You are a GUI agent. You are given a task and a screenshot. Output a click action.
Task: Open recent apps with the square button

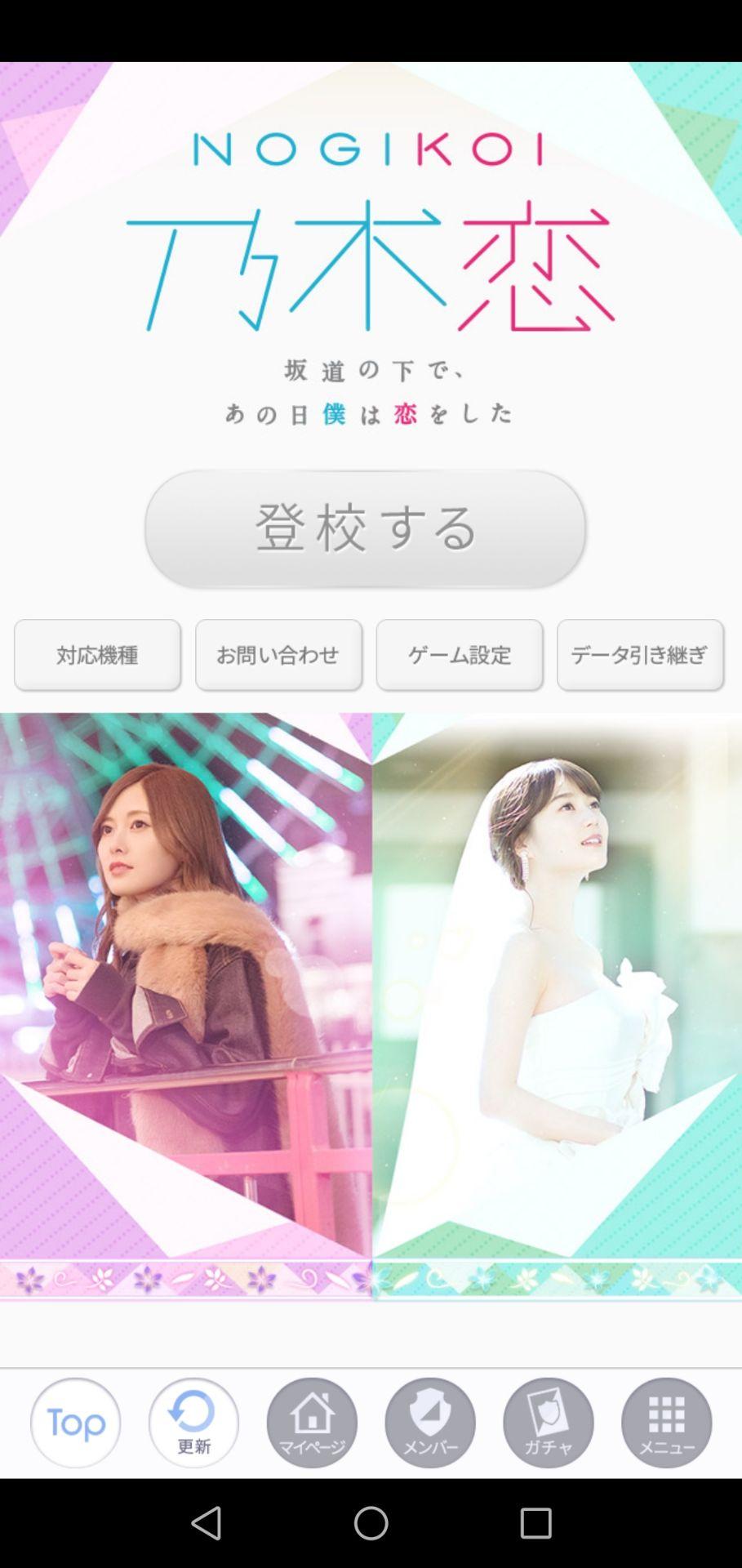click(536, 1522)
